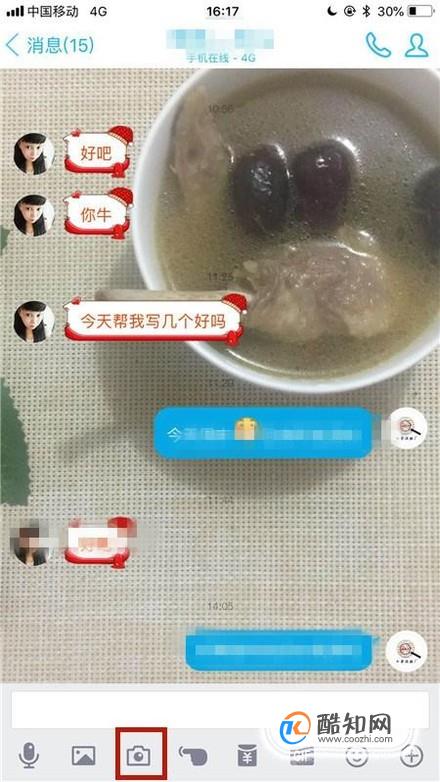Send a poke with the pointing hand icon
The width and height of the screenshot is (440, 782).
(x=193, y=756)
